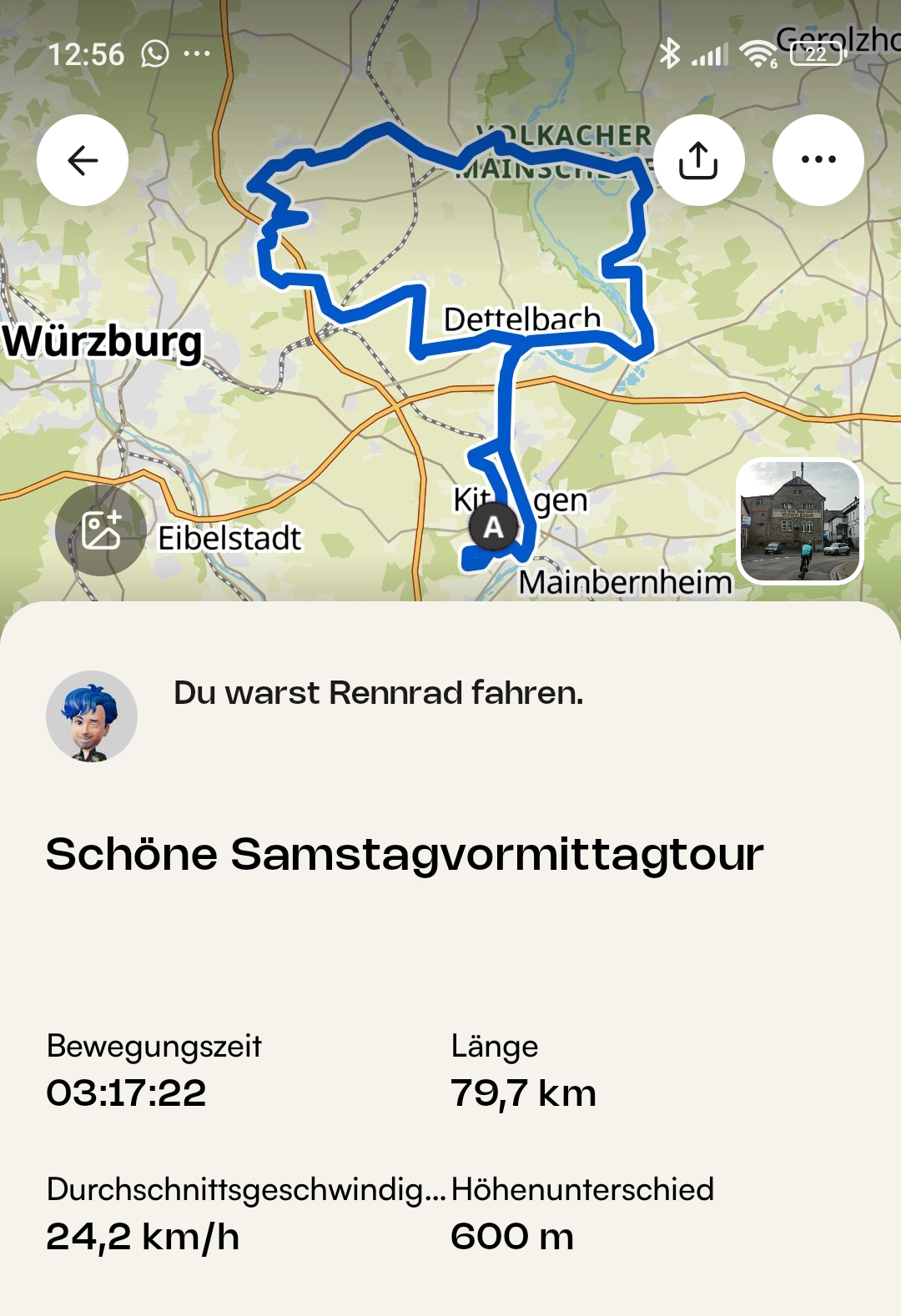Share this cycling tour

tap(698, 160)
